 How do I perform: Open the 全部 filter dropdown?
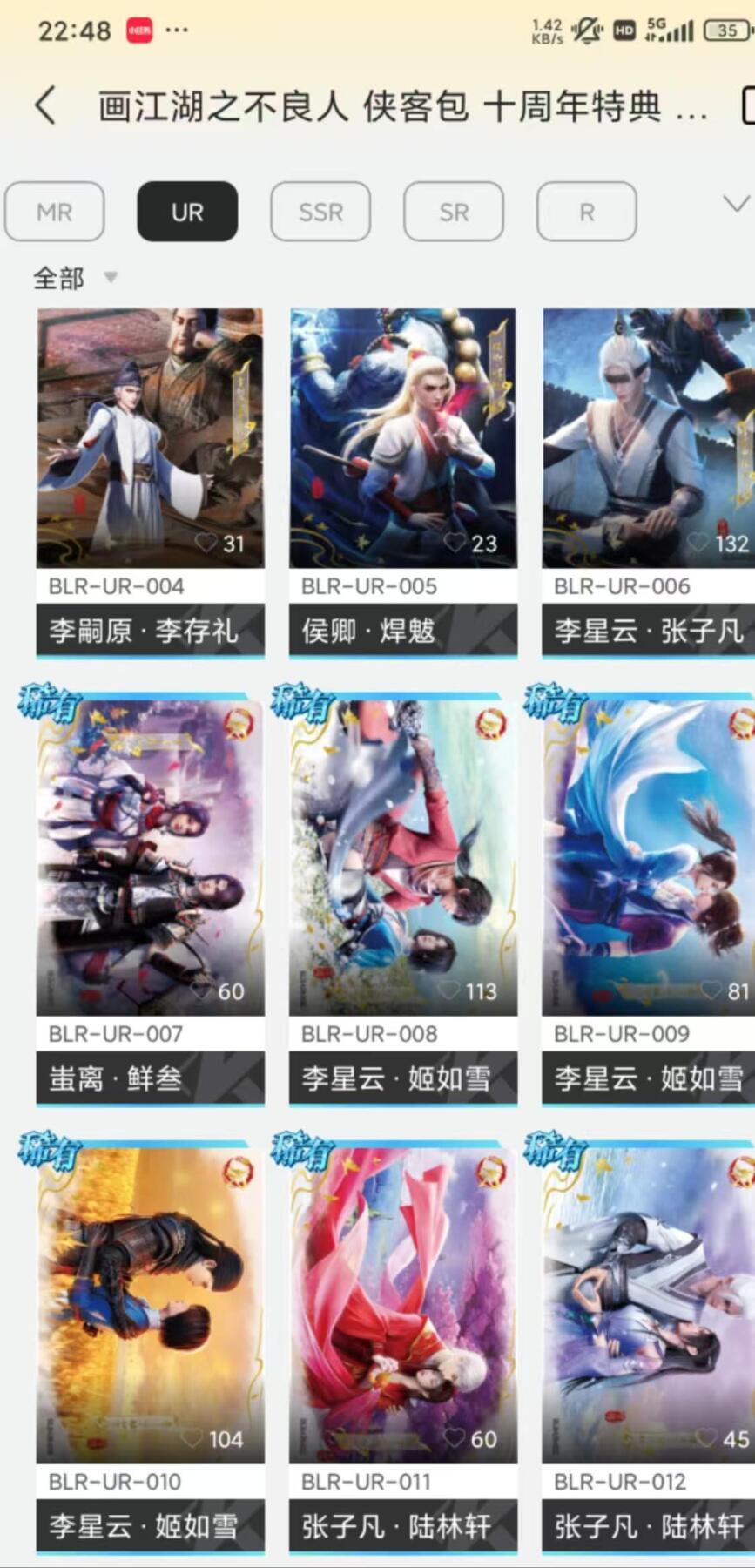tap(75, 279)
